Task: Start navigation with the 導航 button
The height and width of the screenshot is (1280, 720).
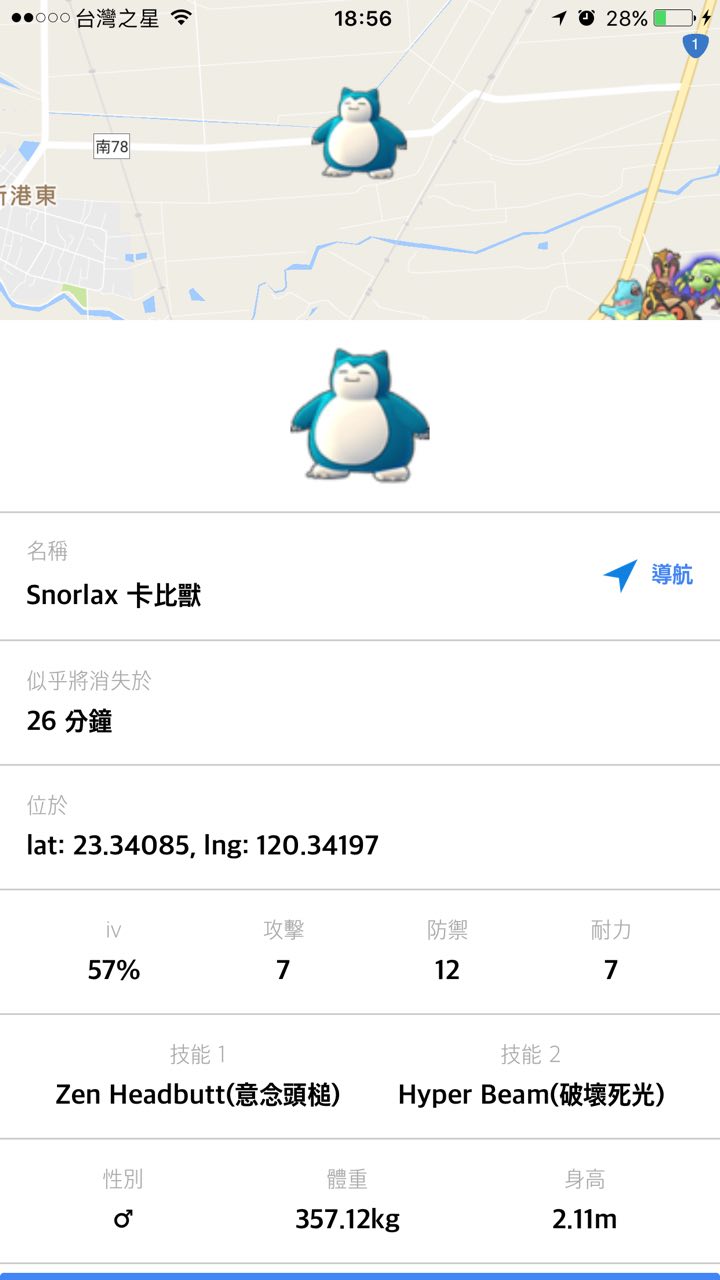Action: pos(648,575)
